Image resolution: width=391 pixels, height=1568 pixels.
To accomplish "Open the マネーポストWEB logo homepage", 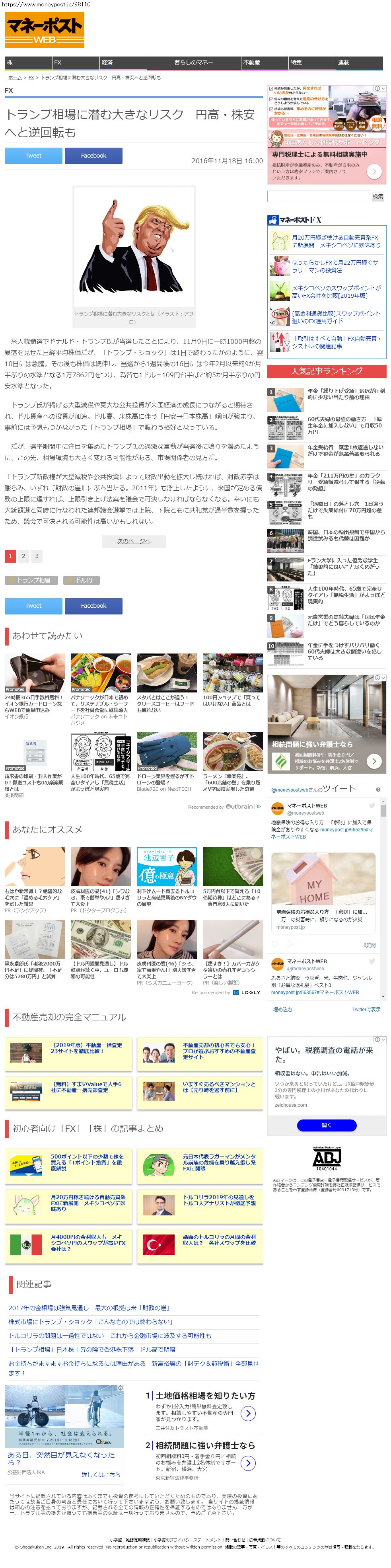I will (x=45, y=30).
